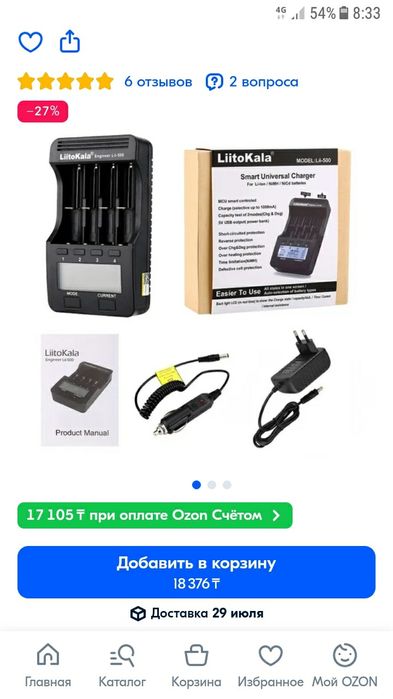Open the LiitoKala charger product image
The height and width of the screenshot is (699, 393).
(x=196, y=292)
